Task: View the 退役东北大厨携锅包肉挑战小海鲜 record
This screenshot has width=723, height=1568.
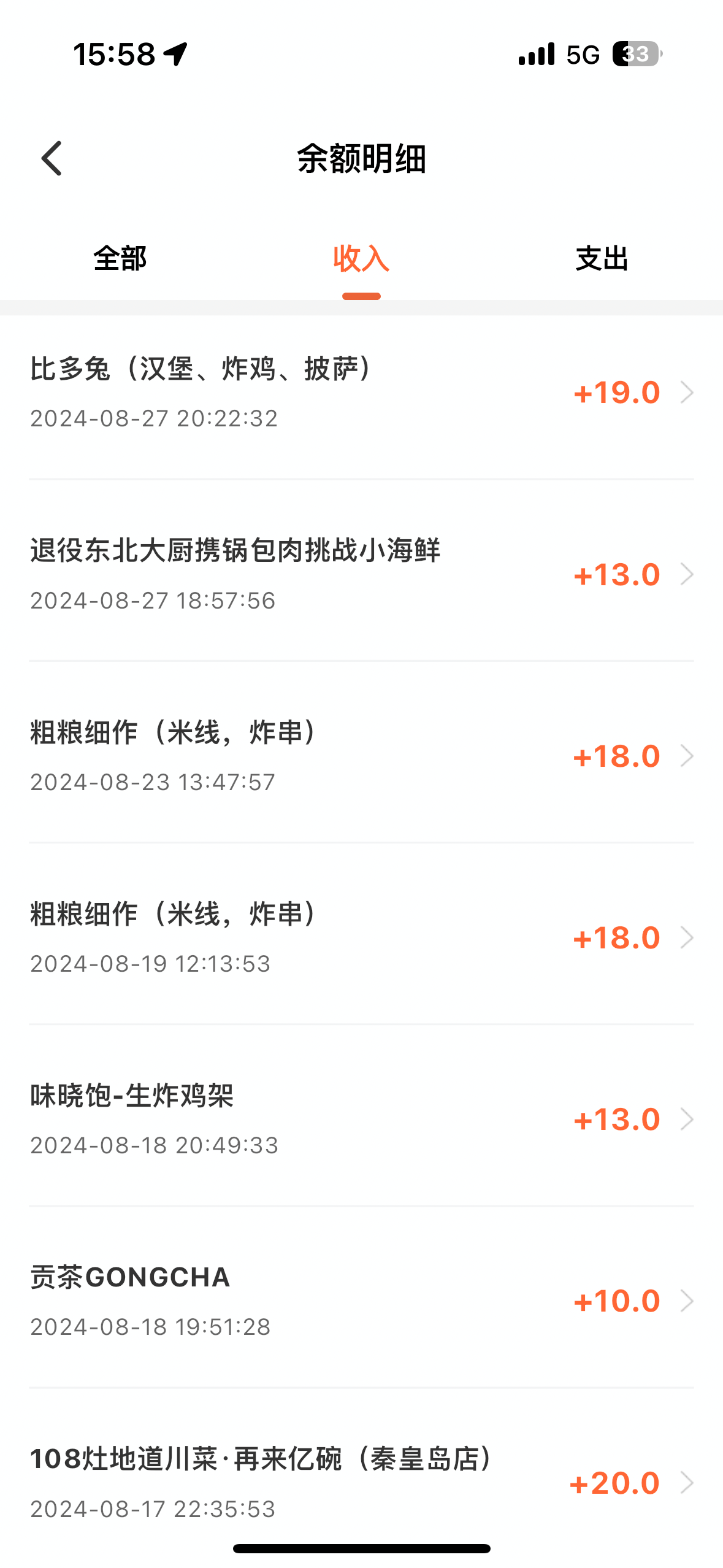Action: pyautogui.click(x=361, y=574)
